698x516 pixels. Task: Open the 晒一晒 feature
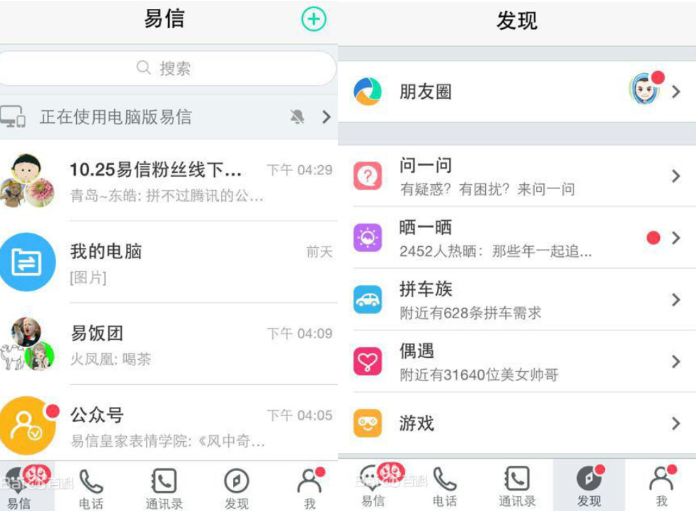click(x=517, y=238)
